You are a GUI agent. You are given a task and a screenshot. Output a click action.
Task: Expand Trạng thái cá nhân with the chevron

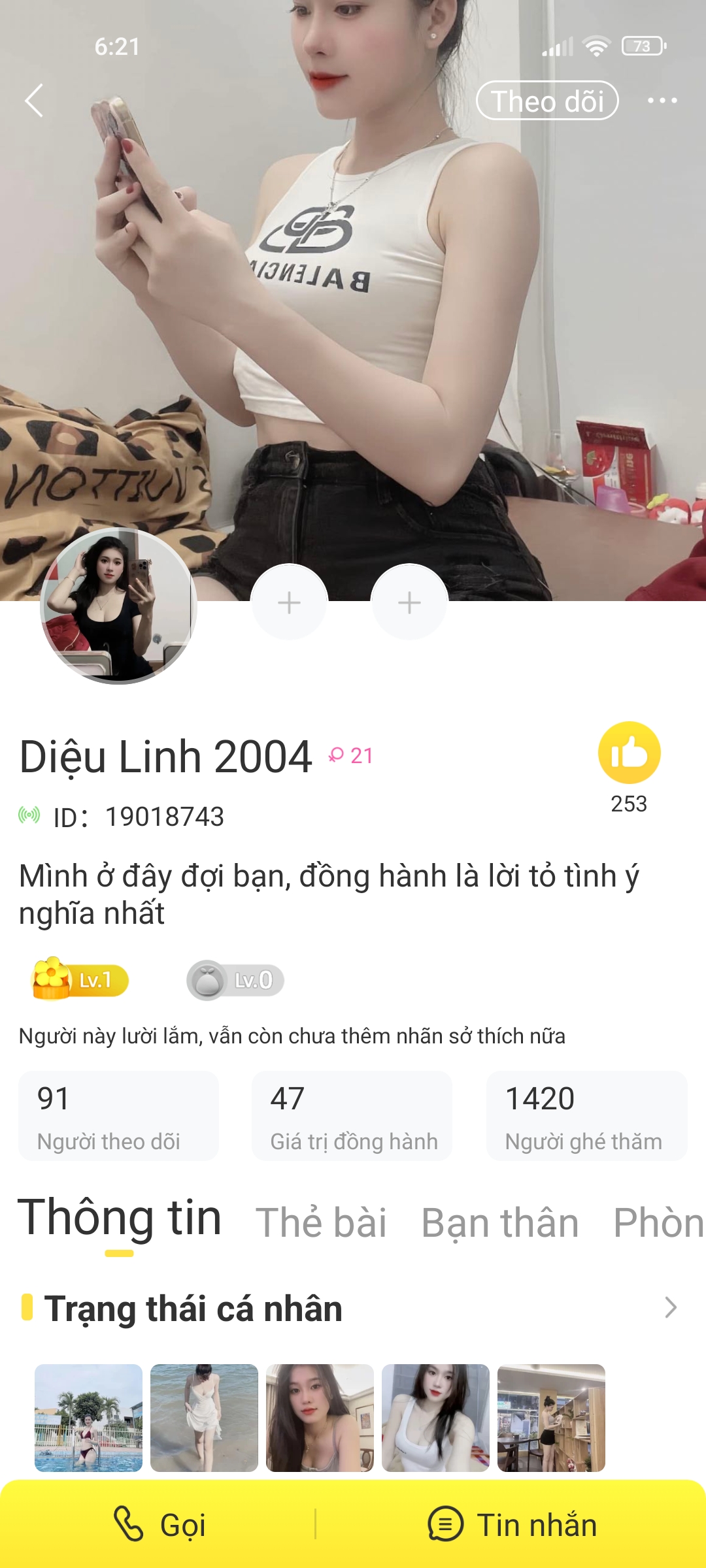(671, 1308)
